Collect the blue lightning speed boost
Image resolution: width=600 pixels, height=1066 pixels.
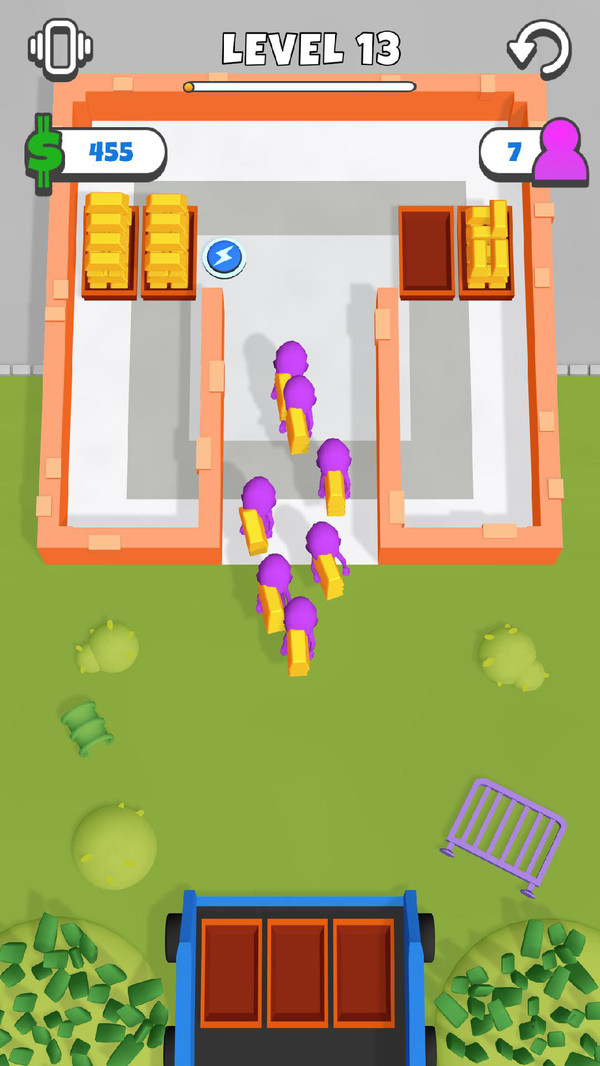click(224, 257)
